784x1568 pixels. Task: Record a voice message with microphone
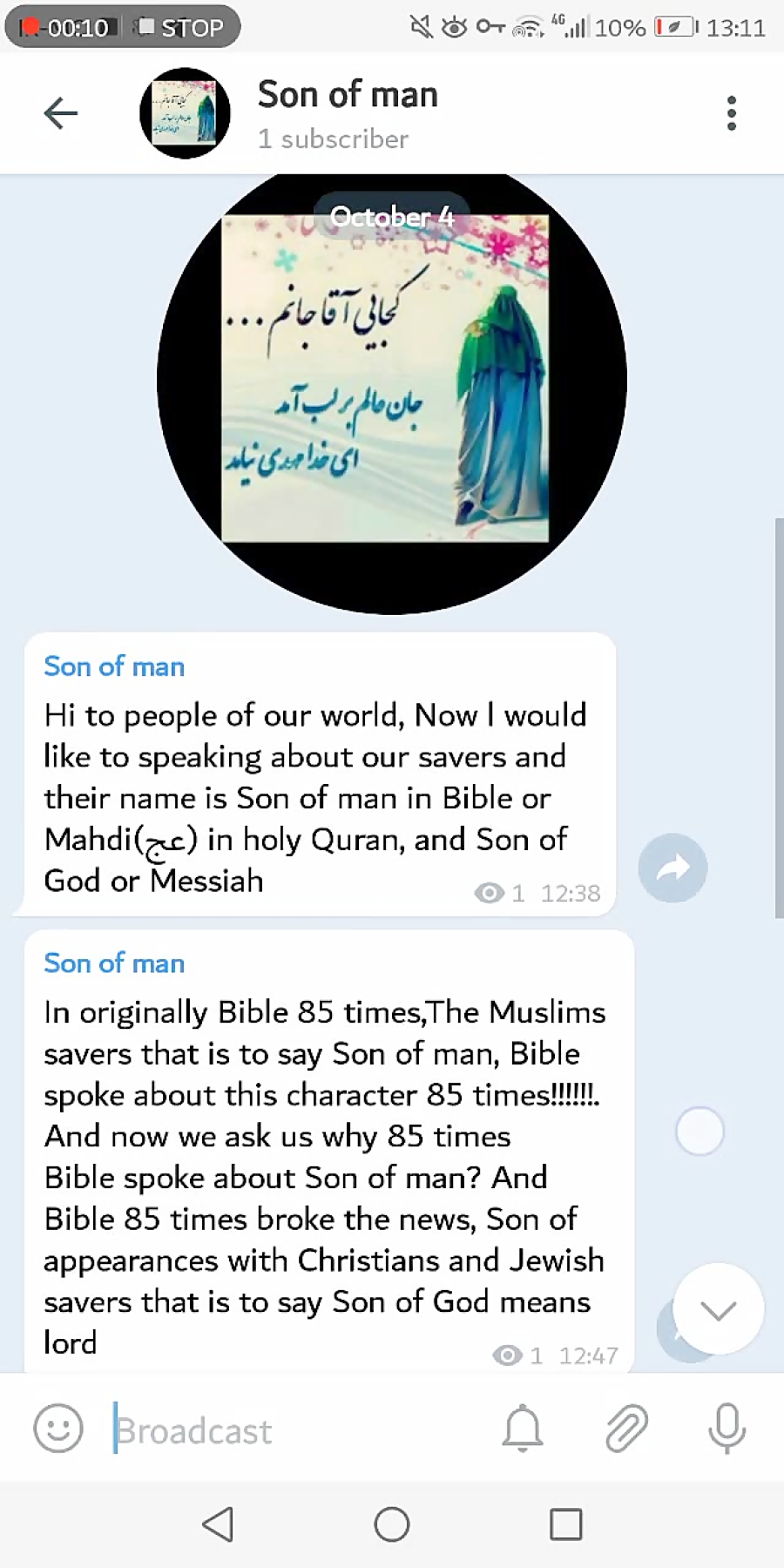coord(727,1429)
